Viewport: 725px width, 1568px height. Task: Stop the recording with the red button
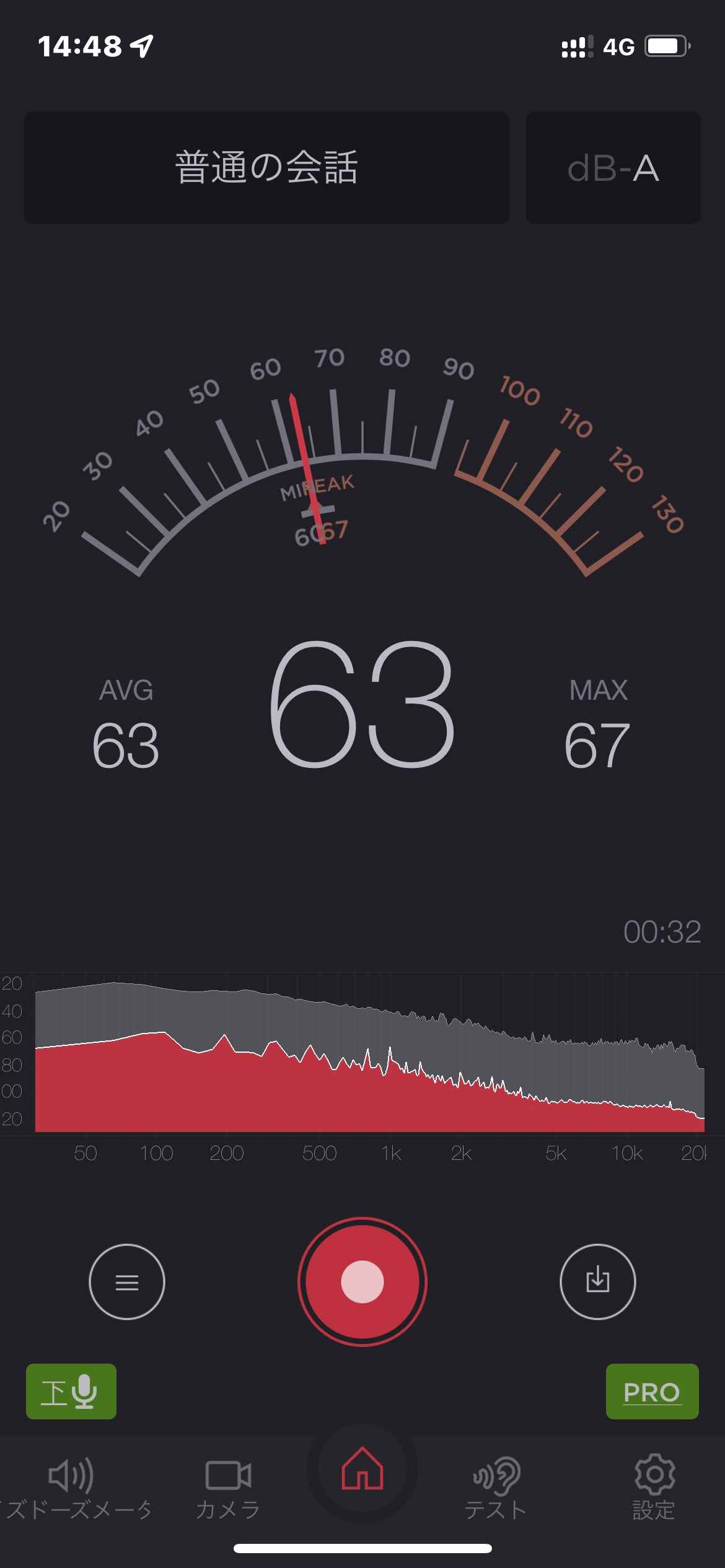[362, 1281]
